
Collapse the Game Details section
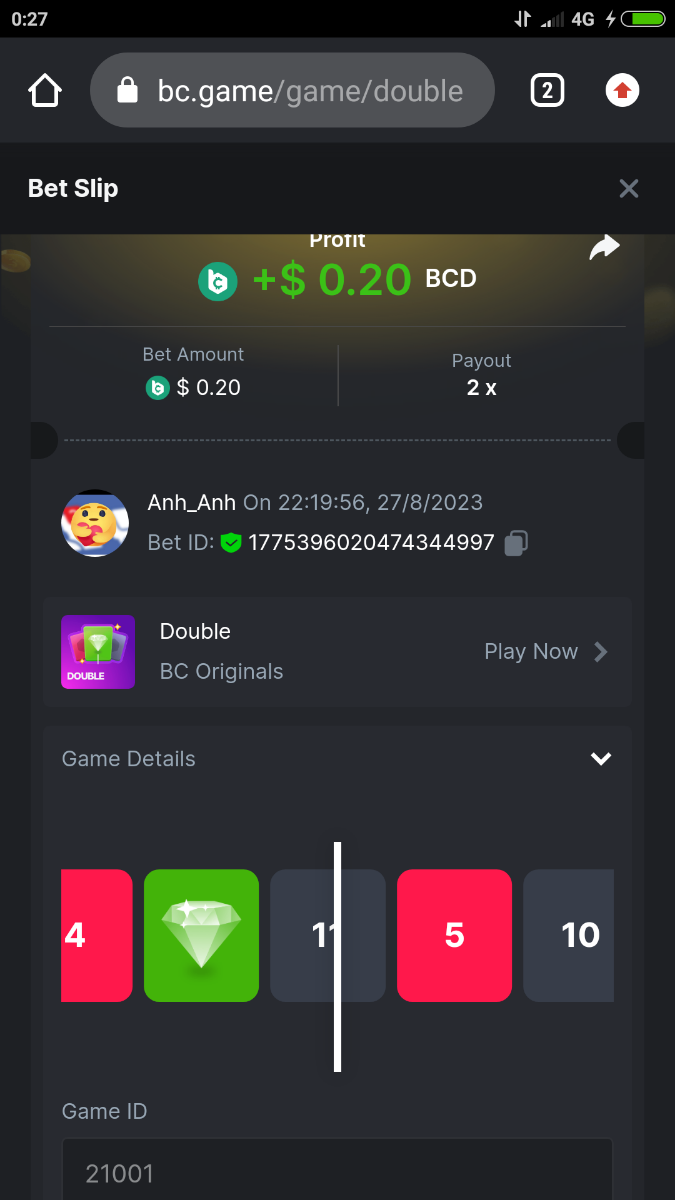coord(600,759)
